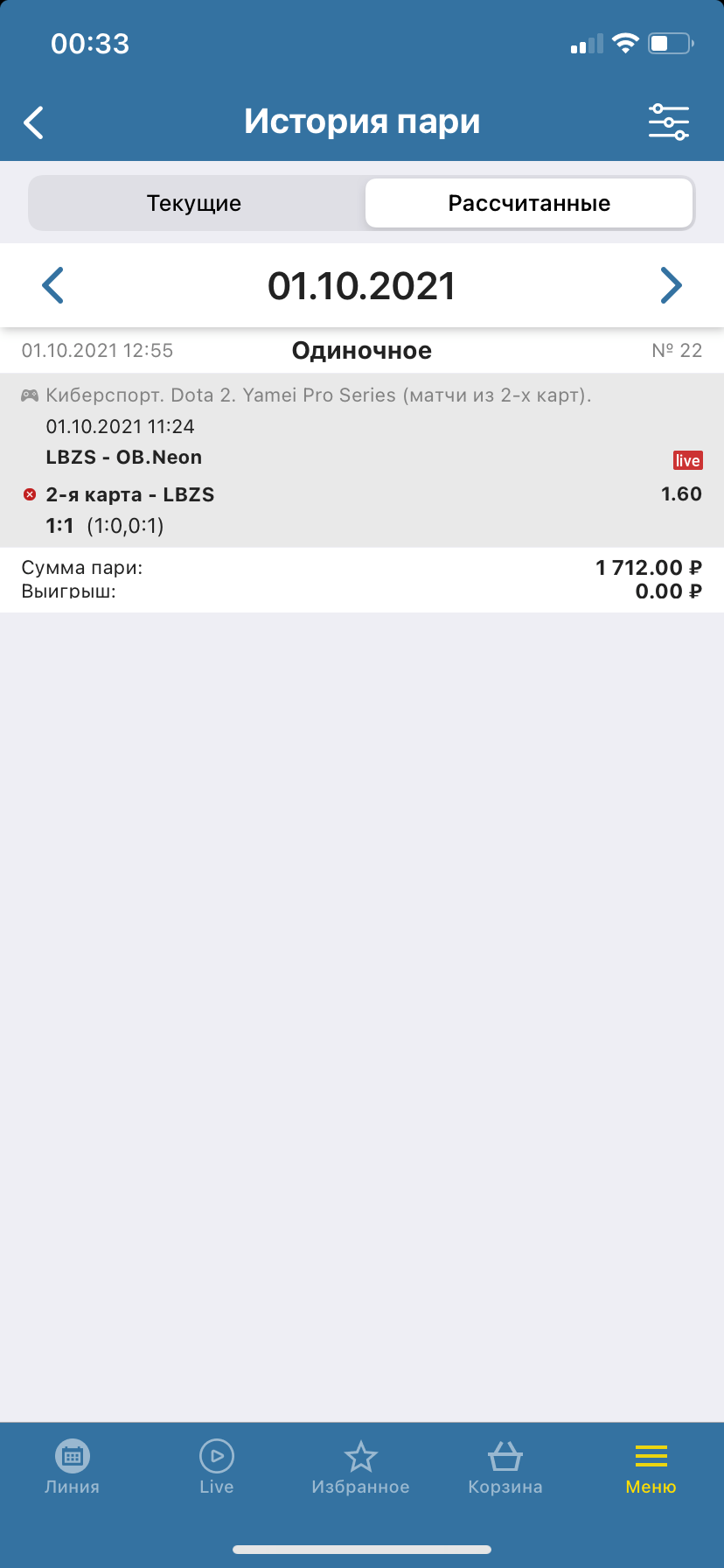The image size is (724, 1568).
Task: Open the Меню tab
Action: [651, 1468]
